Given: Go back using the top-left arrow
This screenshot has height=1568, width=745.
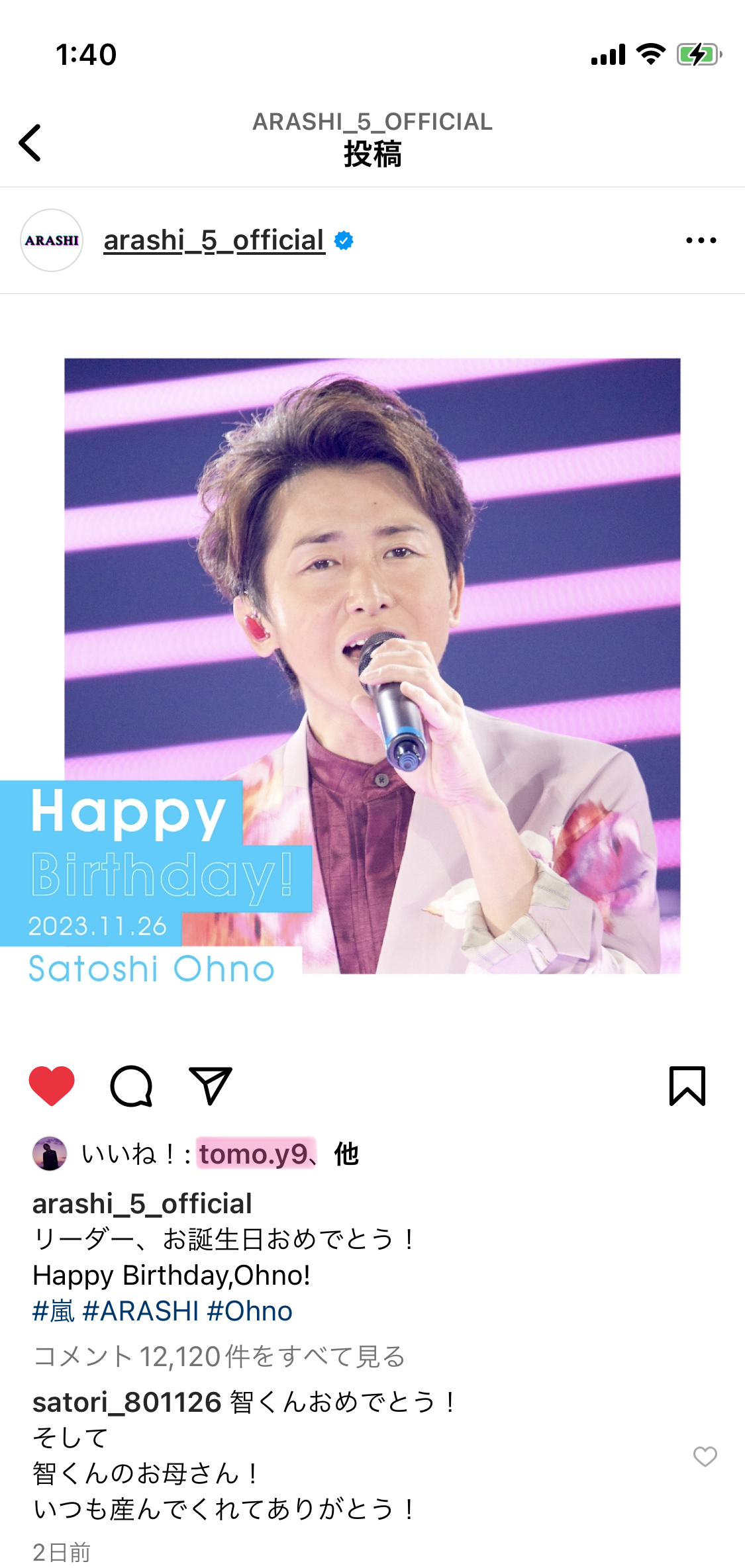Looking at the screenshot, I should coord(30,142).
